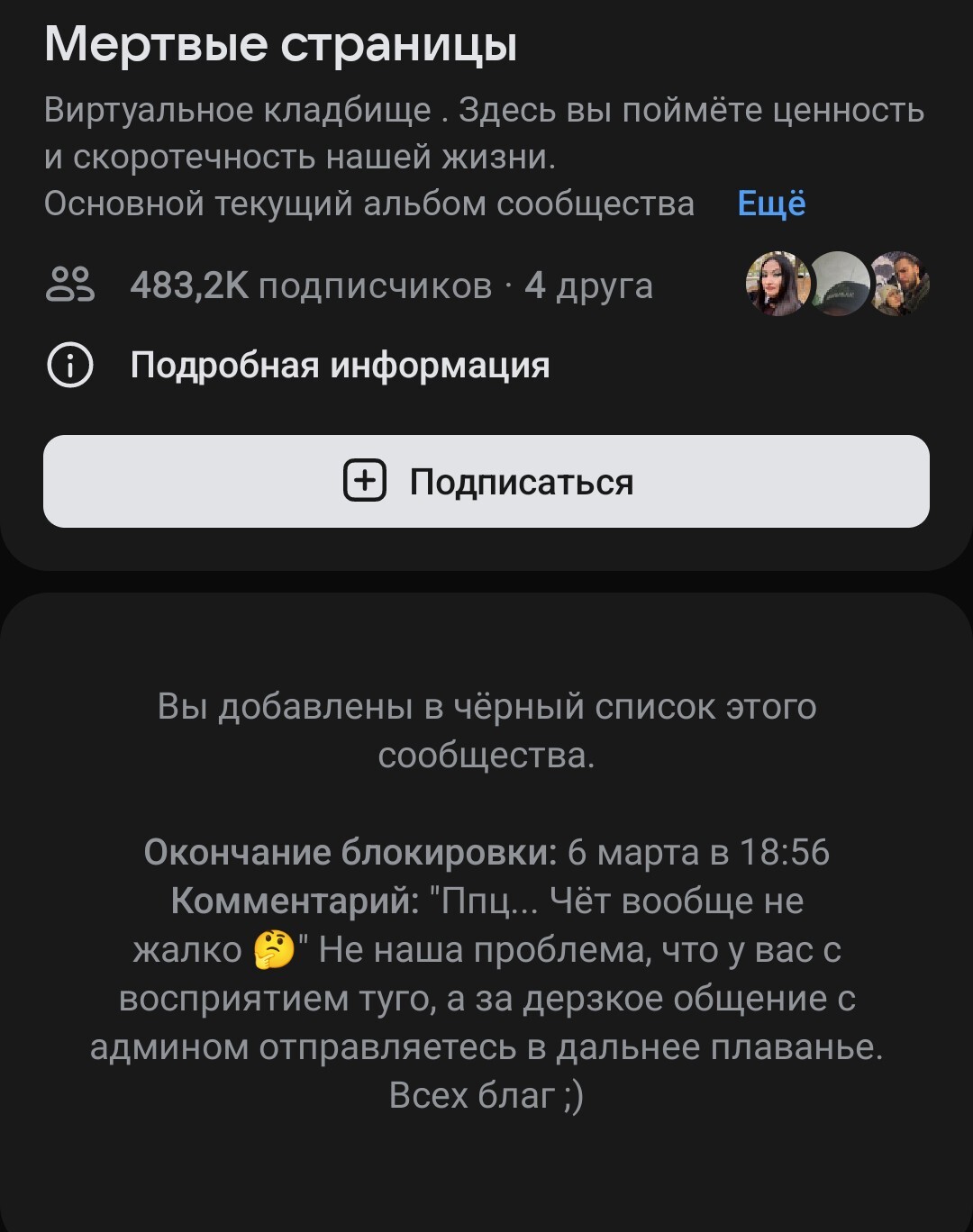
Task: Open Подробная информация
Action: point(339,366)
